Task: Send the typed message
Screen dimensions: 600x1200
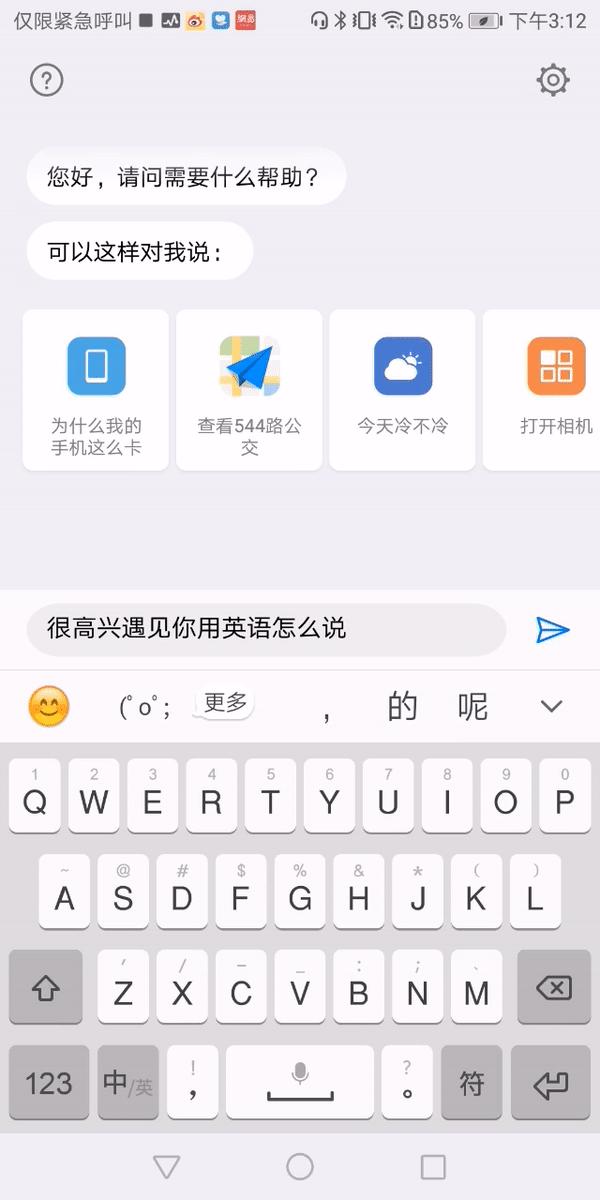Action: [552, 629]
